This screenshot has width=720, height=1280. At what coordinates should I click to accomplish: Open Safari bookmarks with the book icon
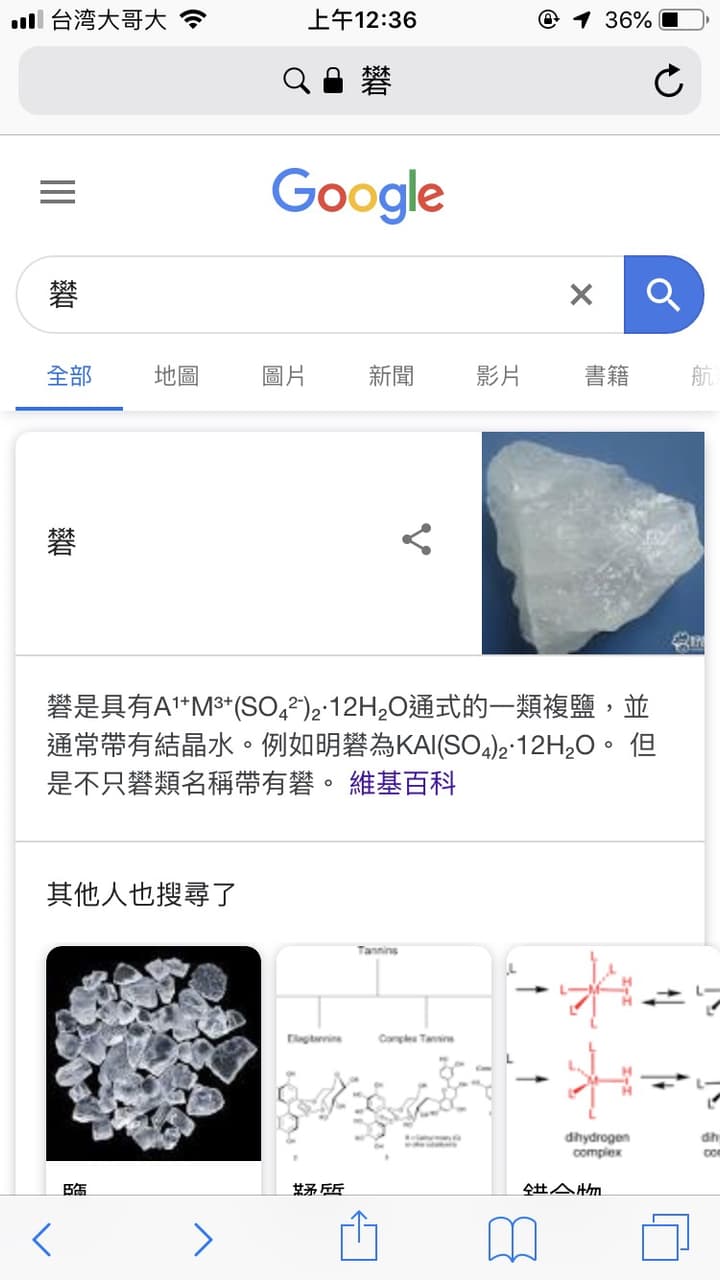(x=512, y=1239)
